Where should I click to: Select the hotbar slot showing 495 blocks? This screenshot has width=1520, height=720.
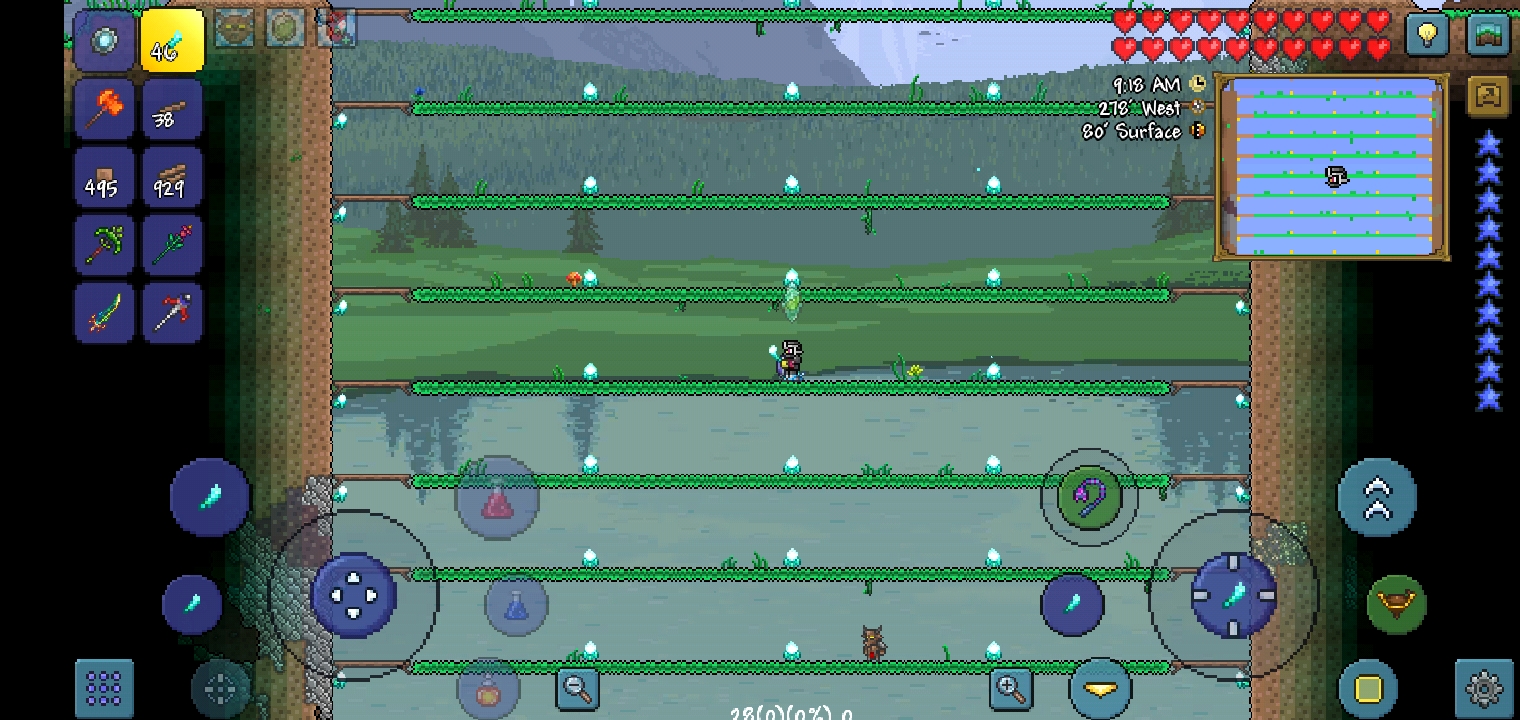pyautogui.click(x=104, y=177)
